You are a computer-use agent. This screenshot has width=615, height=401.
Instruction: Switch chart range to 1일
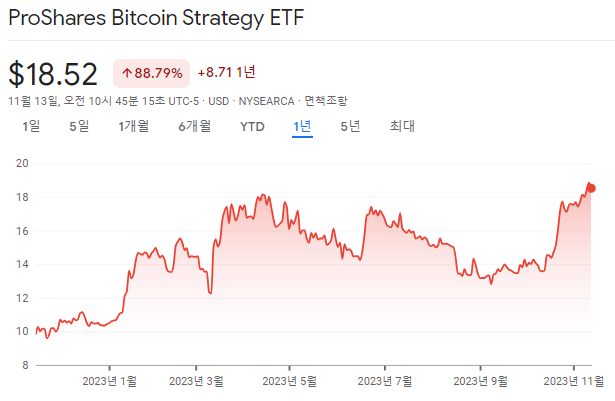31,126
